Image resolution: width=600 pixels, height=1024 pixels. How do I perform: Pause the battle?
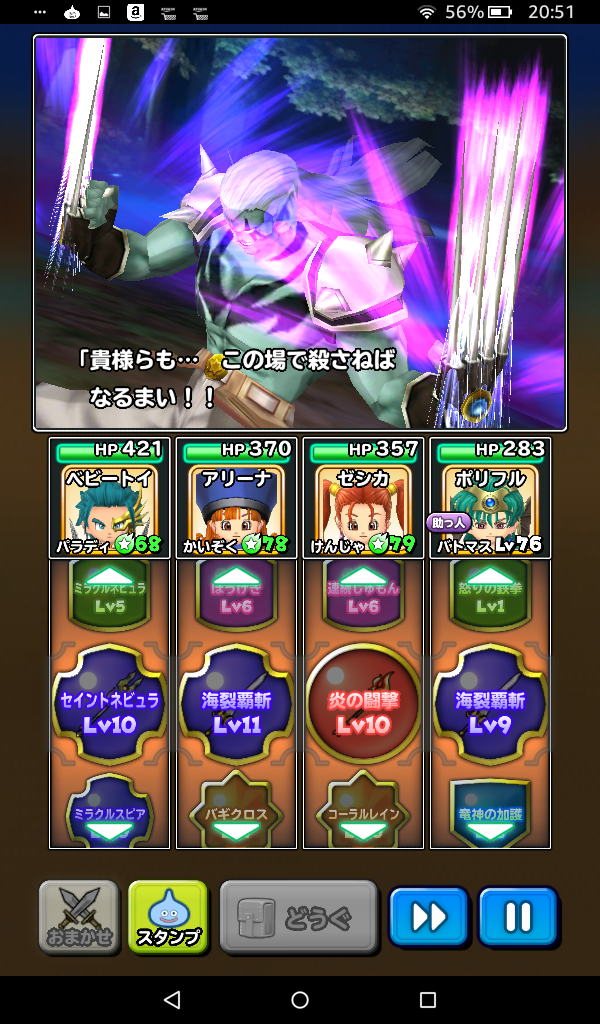pos(518,916)
